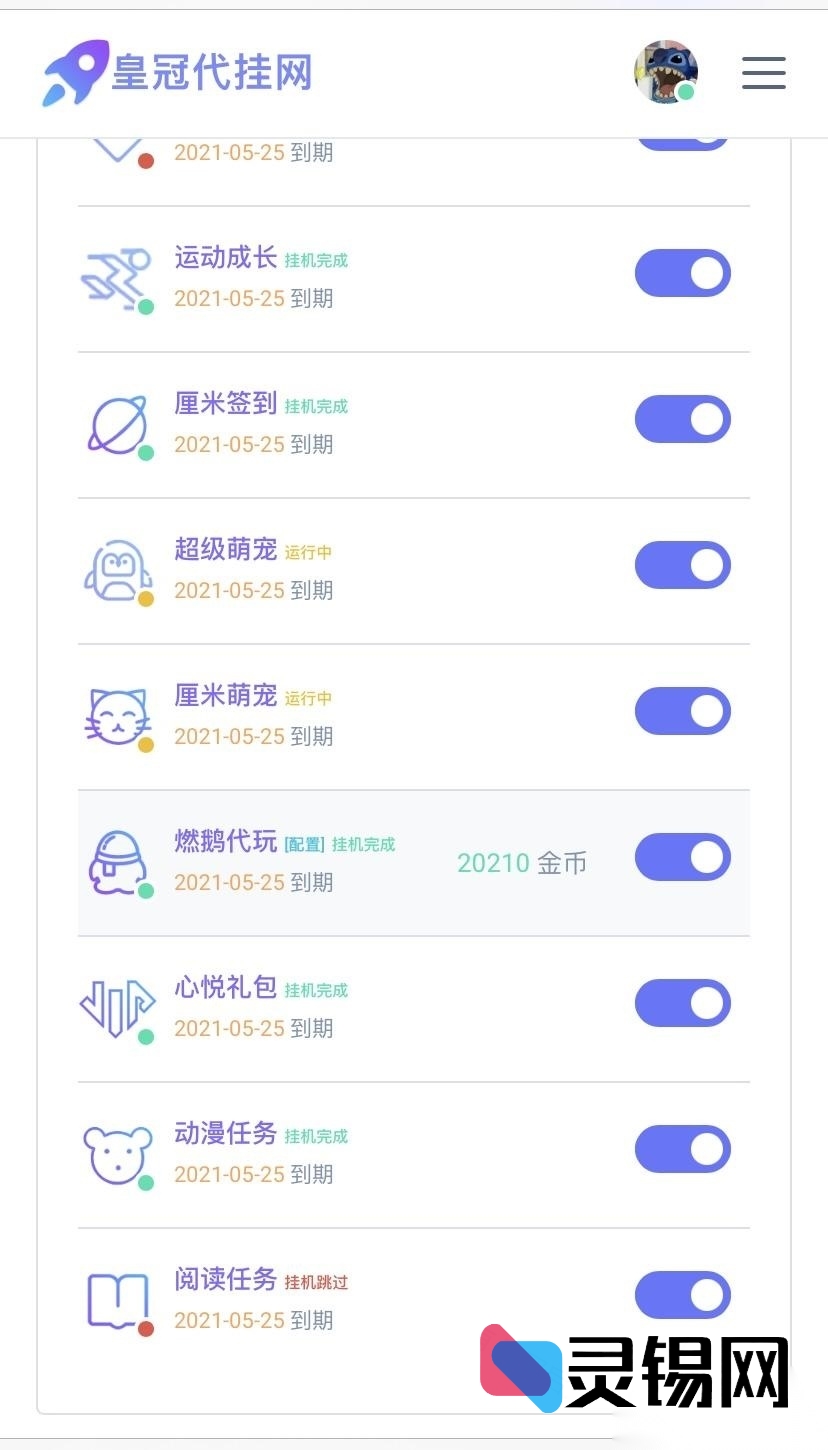This screenshot has width=828, height=1450.
Task: Disable the 超级萌宠 task switch
Action: coord(683,565)
